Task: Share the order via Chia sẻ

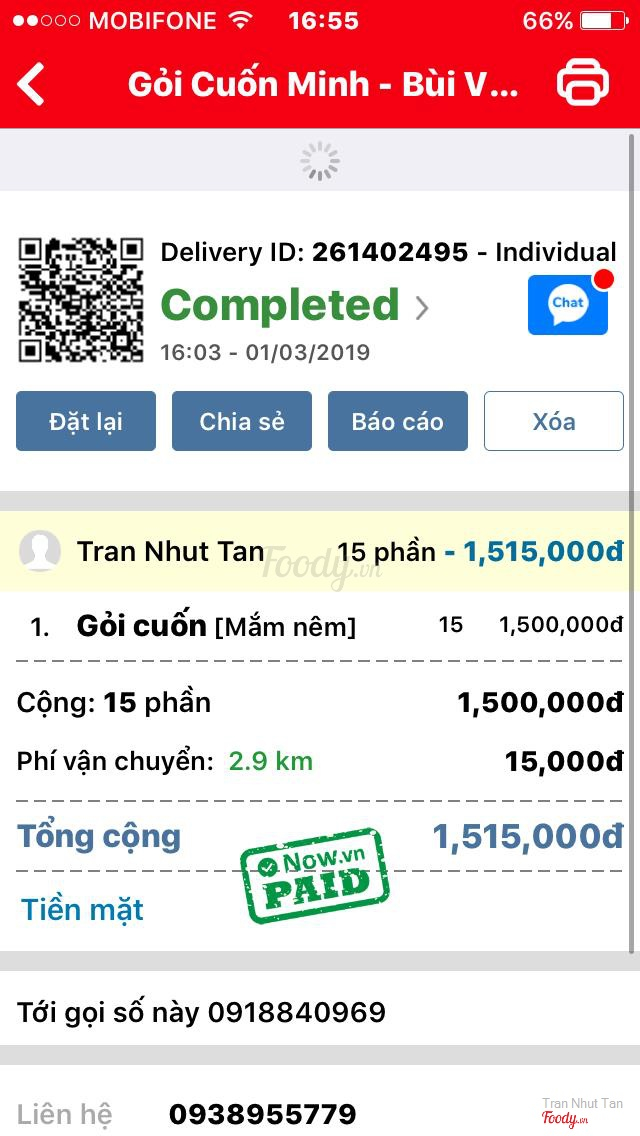Action: tap(242, 421)
